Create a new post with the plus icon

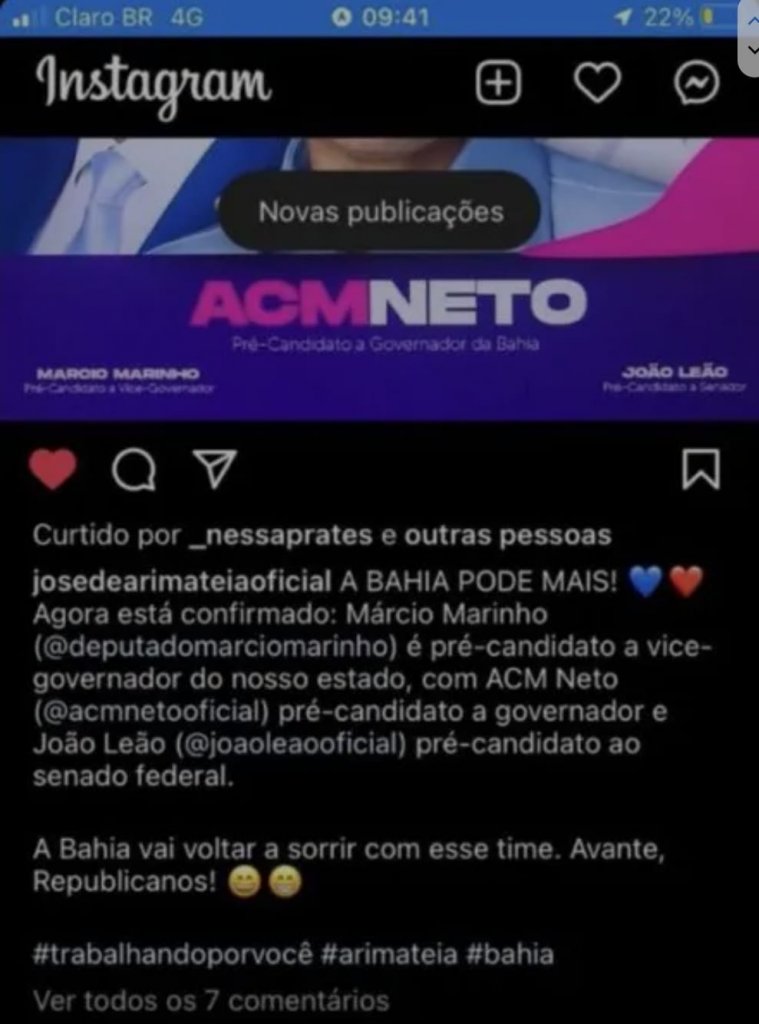click(498, 84)
